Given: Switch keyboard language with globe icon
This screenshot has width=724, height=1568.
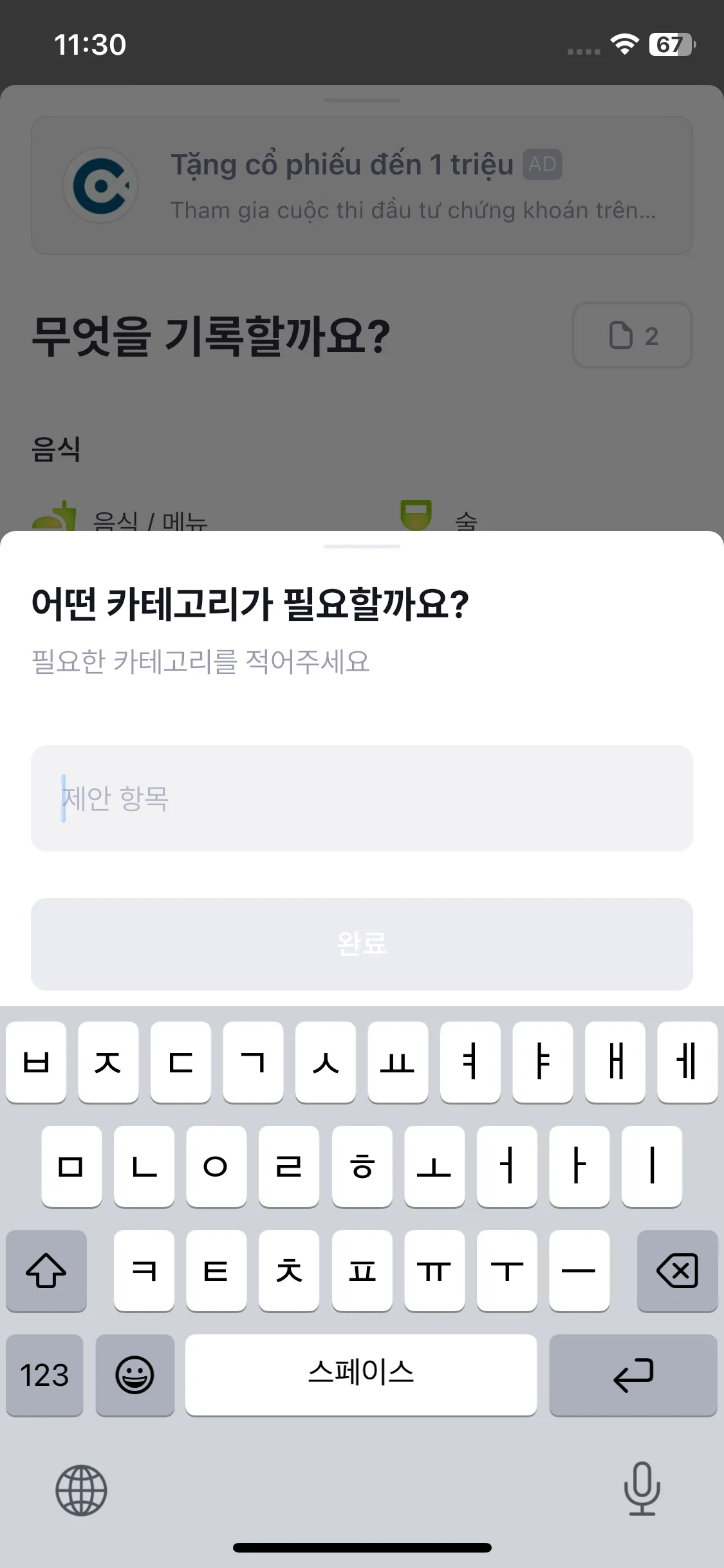Looking at the screenshot, I should (x=81, y=1490).
